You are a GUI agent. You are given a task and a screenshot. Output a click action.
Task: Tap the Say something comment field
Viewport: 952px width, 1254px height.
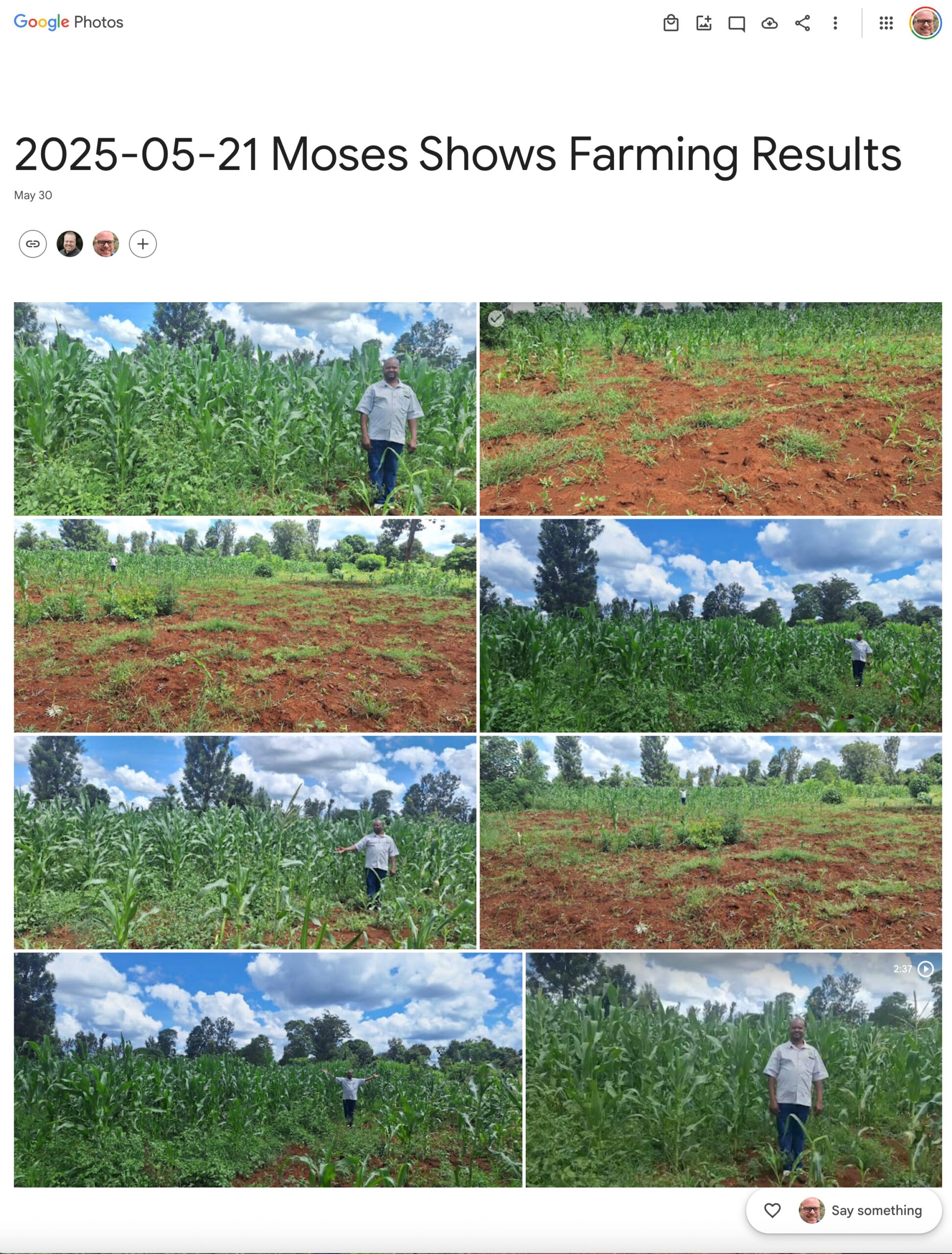click(x=876, y=1210)
